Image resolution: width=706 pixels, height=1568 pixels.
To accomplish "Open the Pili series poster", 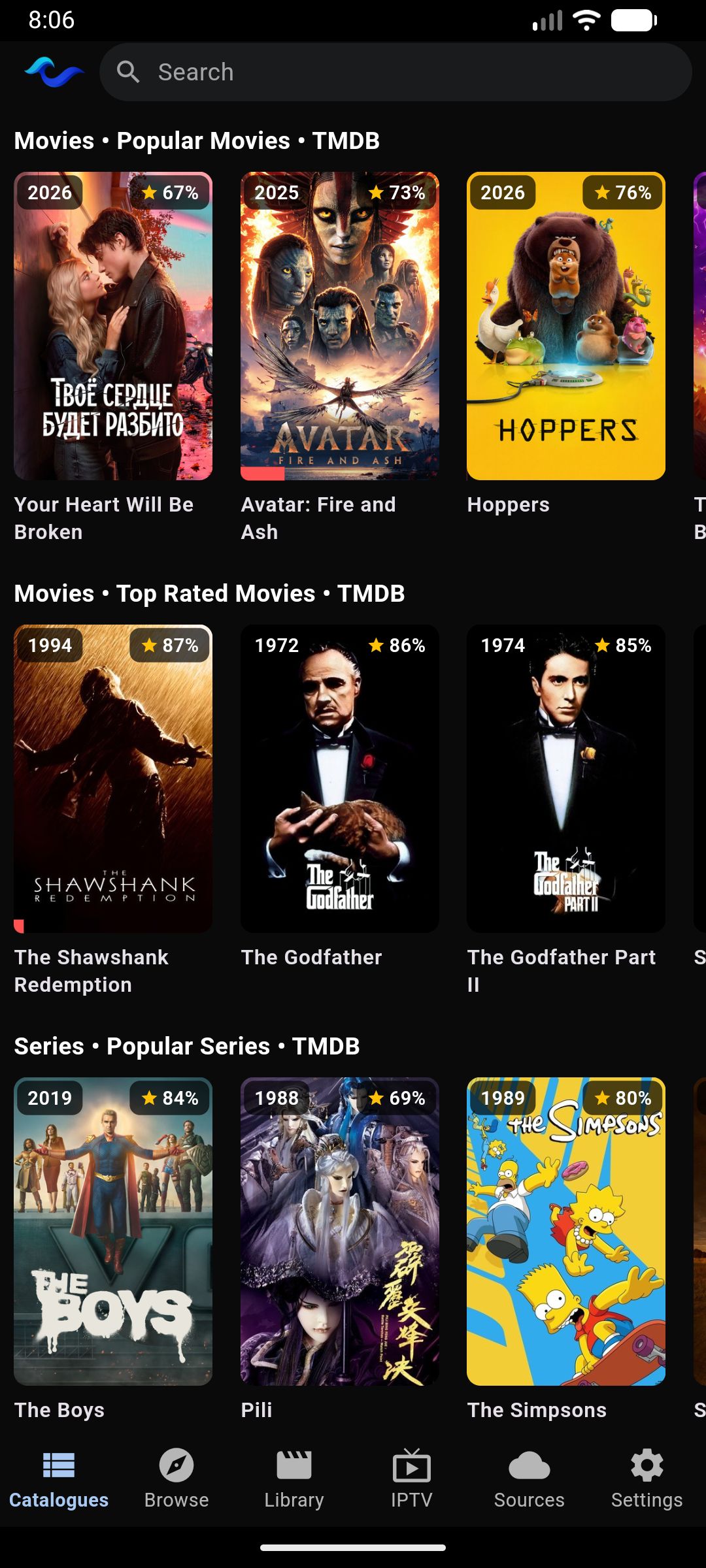I will point(340,1232).
